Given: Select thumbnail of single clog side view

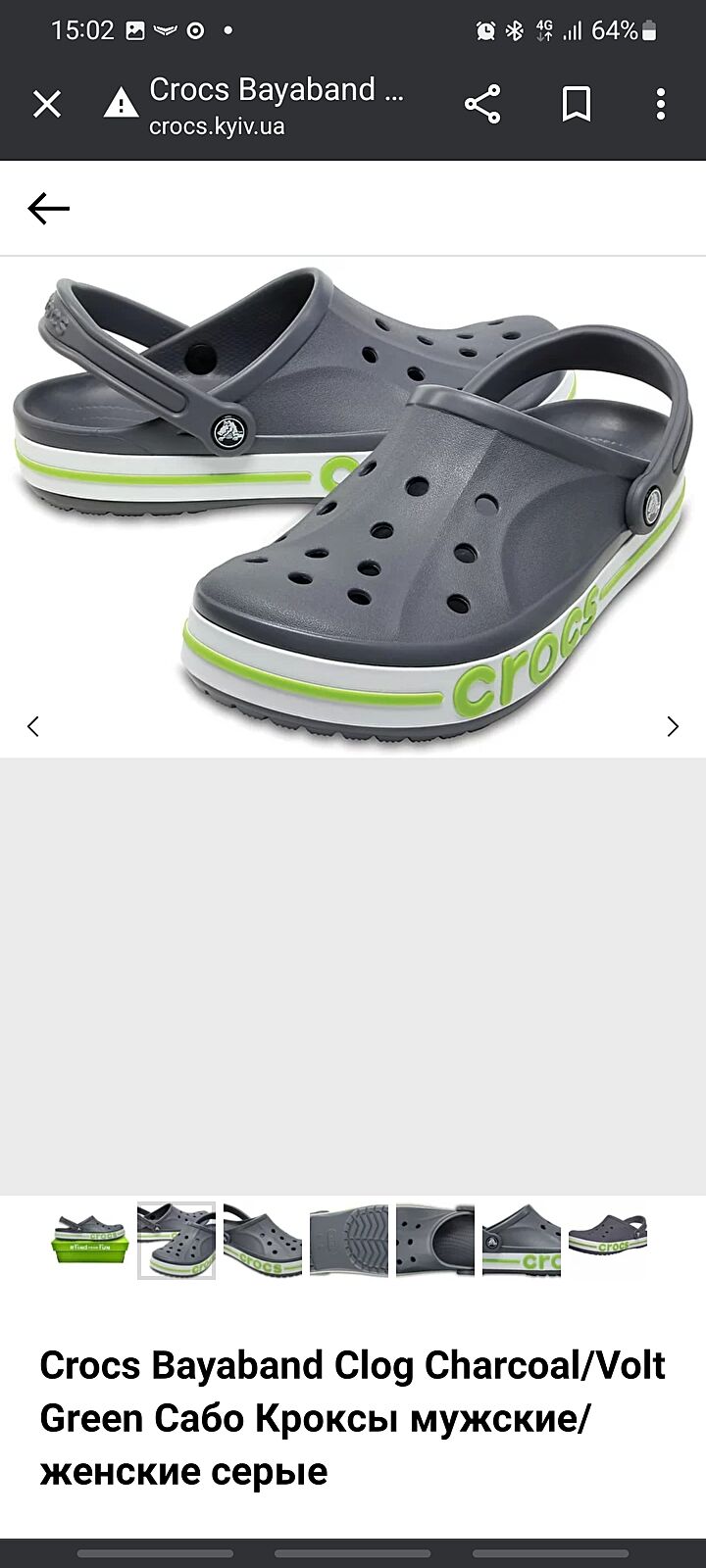Looking at the screenshot, I should click(x=262, y=1240).
